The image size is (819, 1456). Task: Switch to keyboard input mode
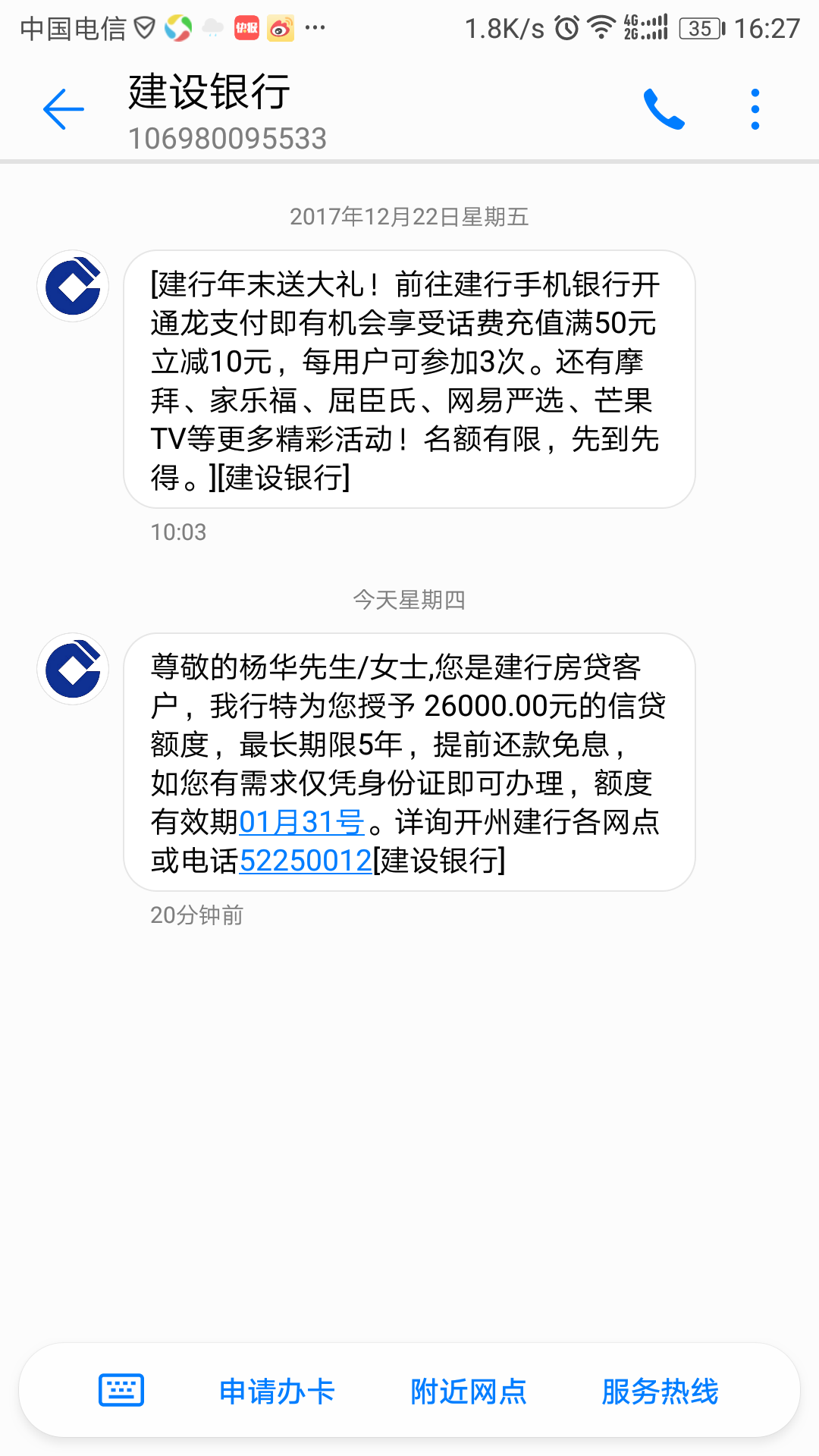click(121, 1390)
